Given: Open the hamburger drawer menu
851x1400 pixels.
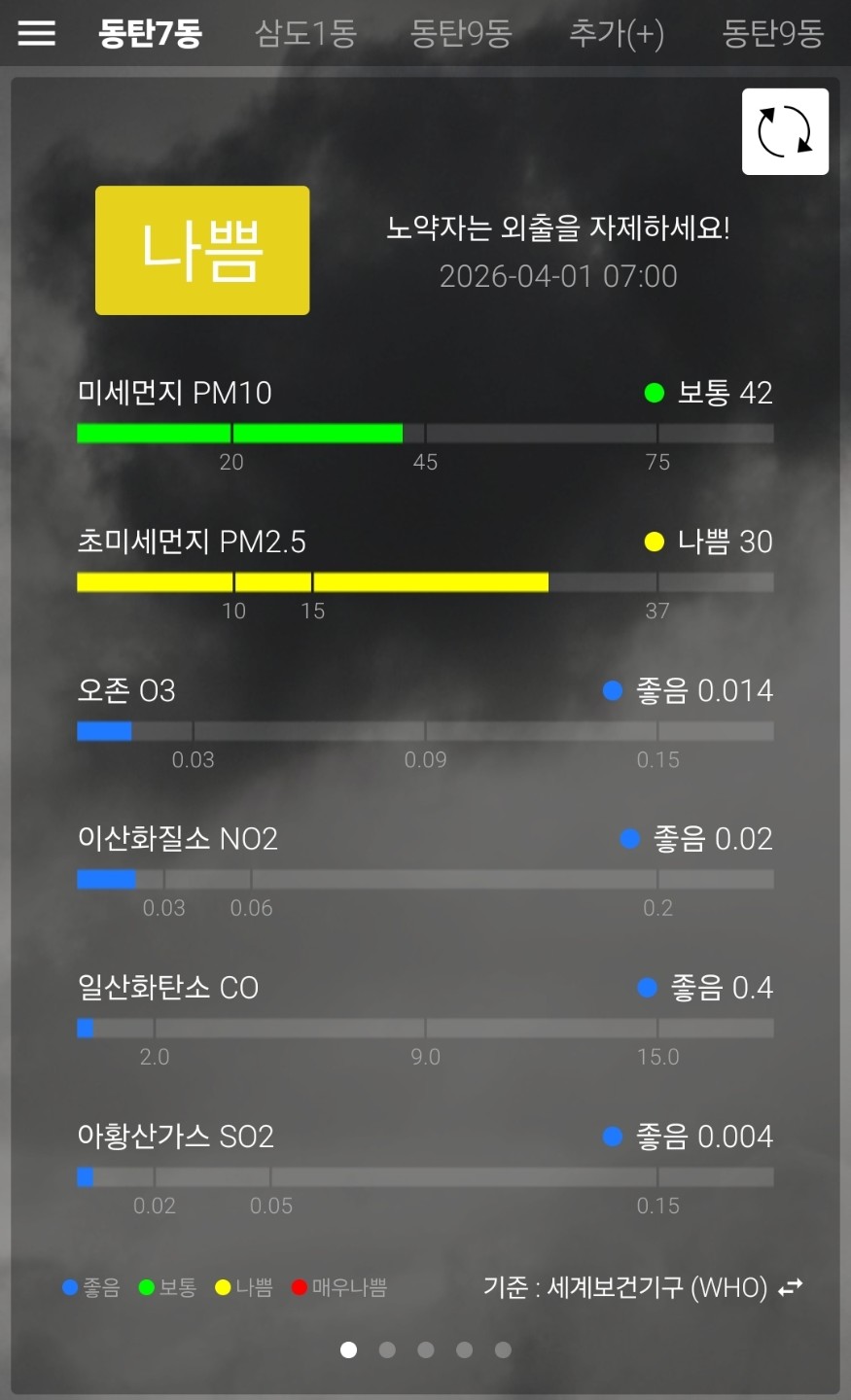Looking at the screenshot, I should pos(37,33).
